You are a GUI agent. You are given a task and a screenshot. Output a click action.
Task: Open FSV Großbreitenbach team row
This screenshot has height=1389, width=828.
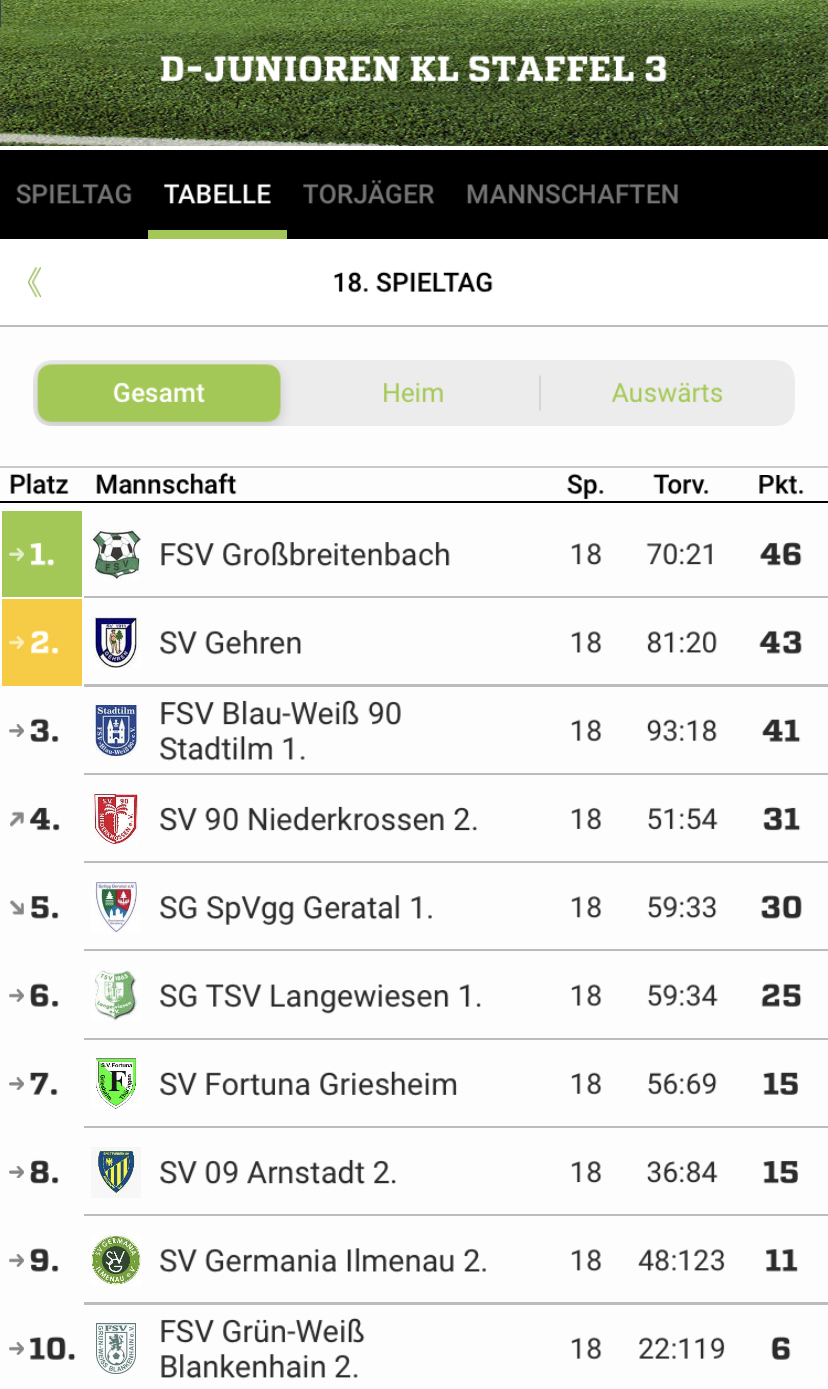tap(414, 554)
